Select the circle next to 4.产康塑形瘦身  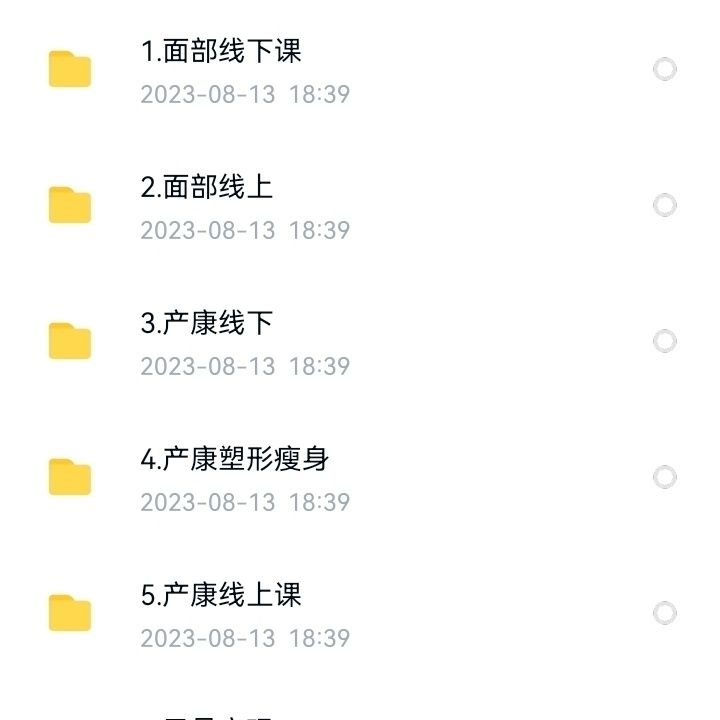tap(664, 477)
